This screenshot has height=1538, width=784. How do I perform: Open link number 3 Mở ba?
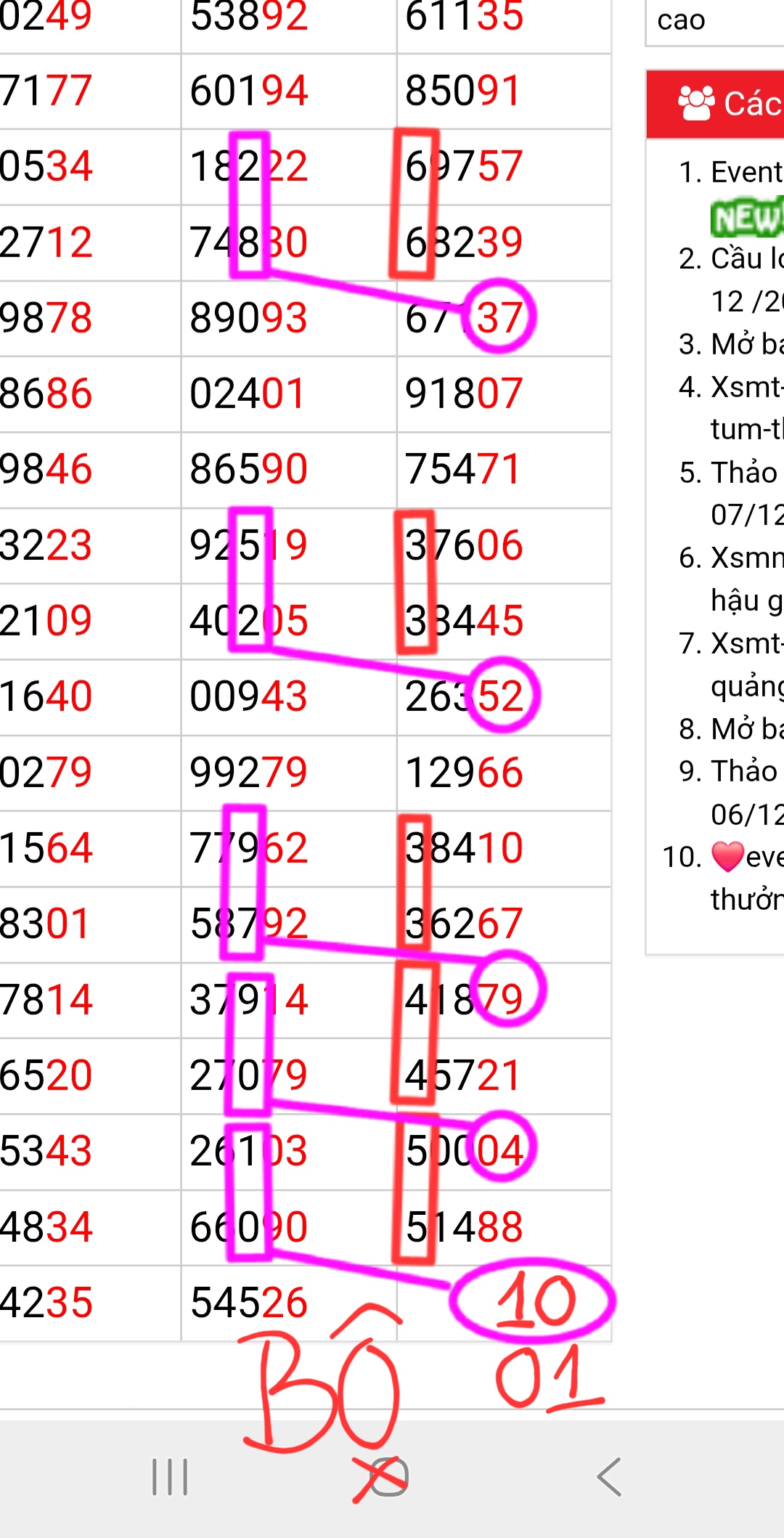746,344
